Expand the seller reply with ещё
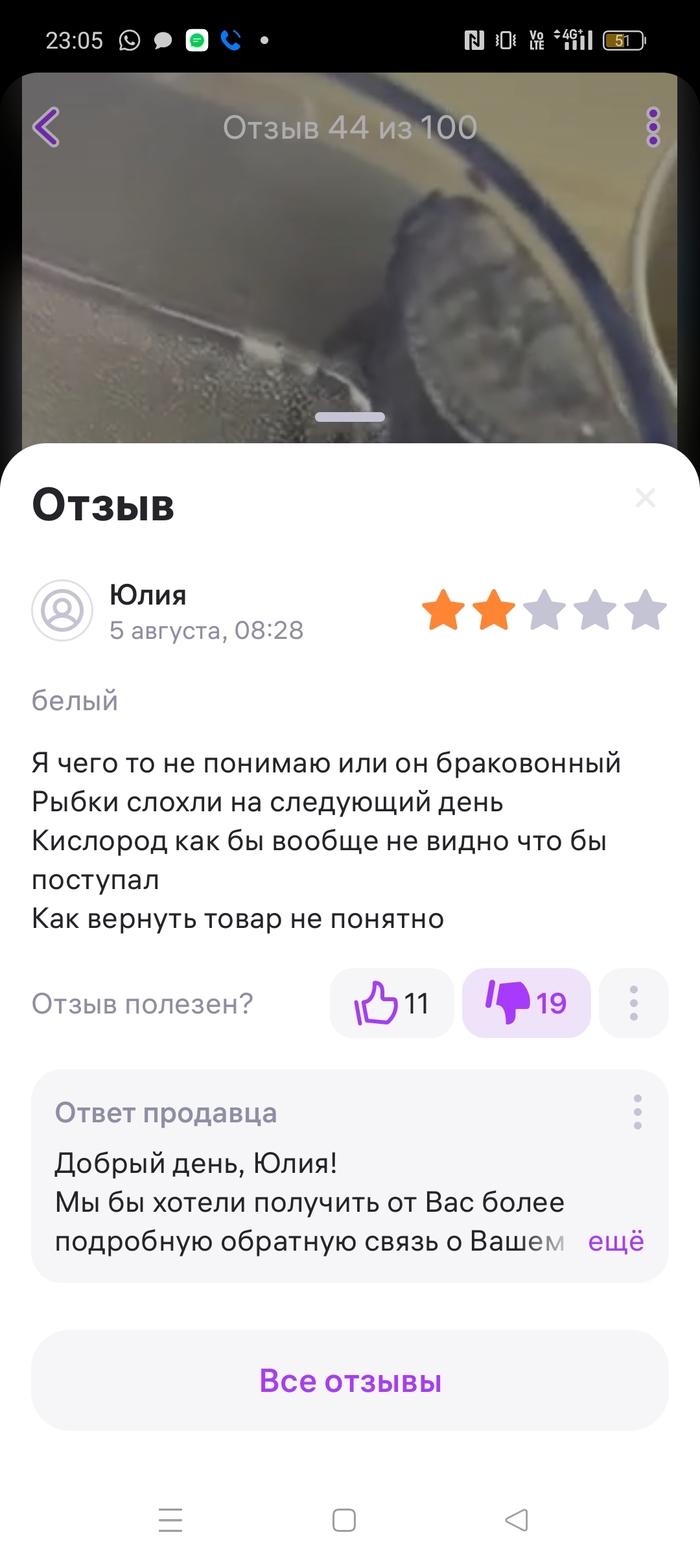 point(616,1241)
